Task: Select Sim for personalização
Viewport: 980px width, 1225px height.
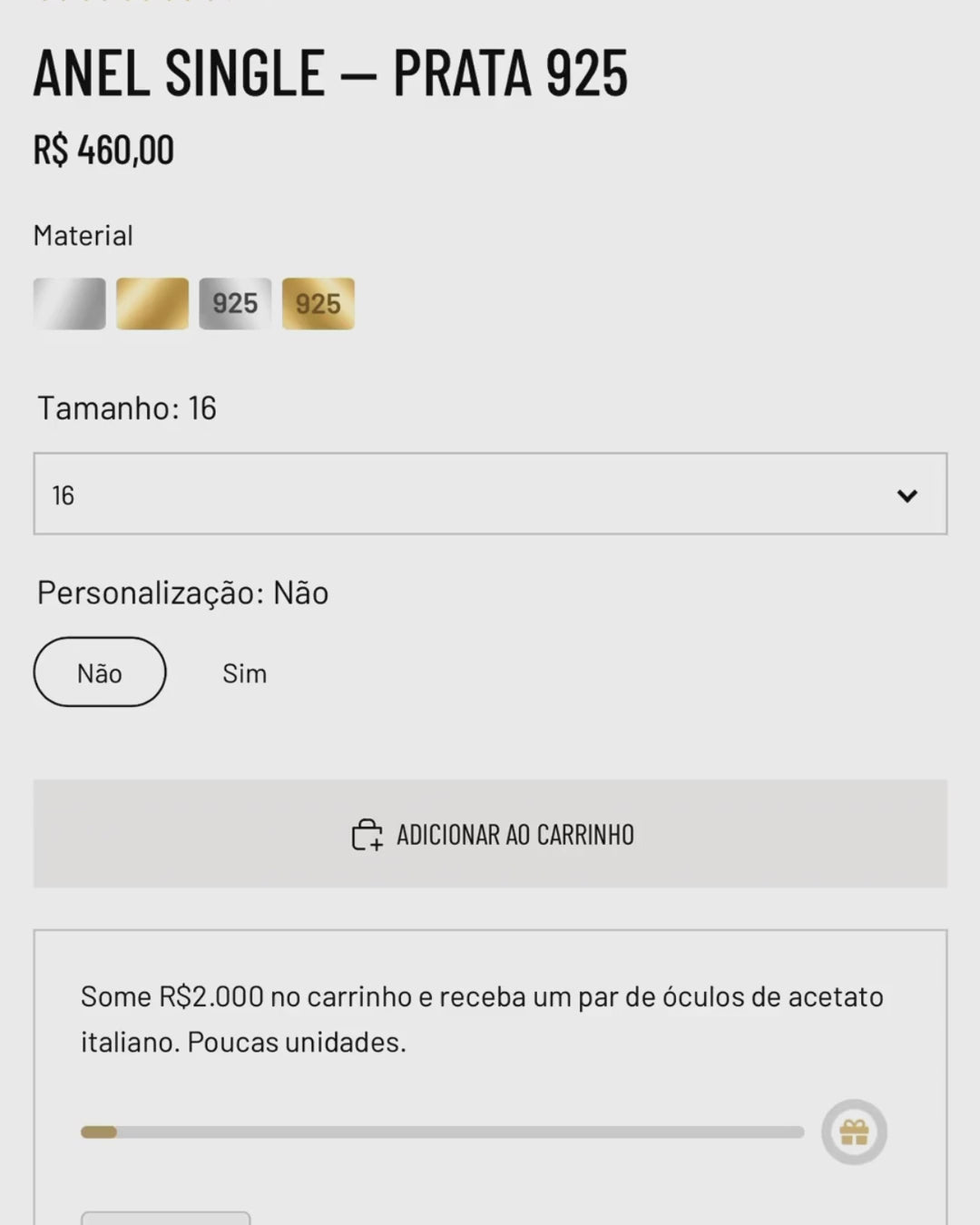Action: (244, 673)
